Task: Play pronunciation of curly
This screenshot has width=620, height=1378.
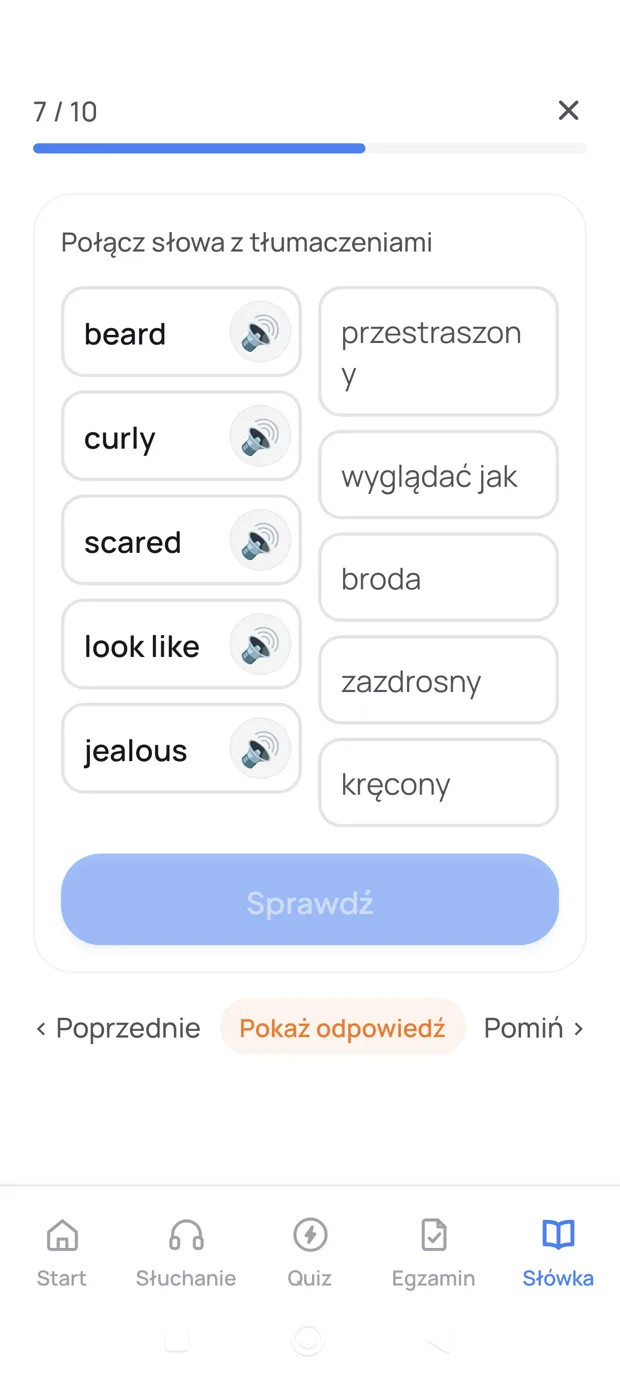Action: [x=260, y=436]
